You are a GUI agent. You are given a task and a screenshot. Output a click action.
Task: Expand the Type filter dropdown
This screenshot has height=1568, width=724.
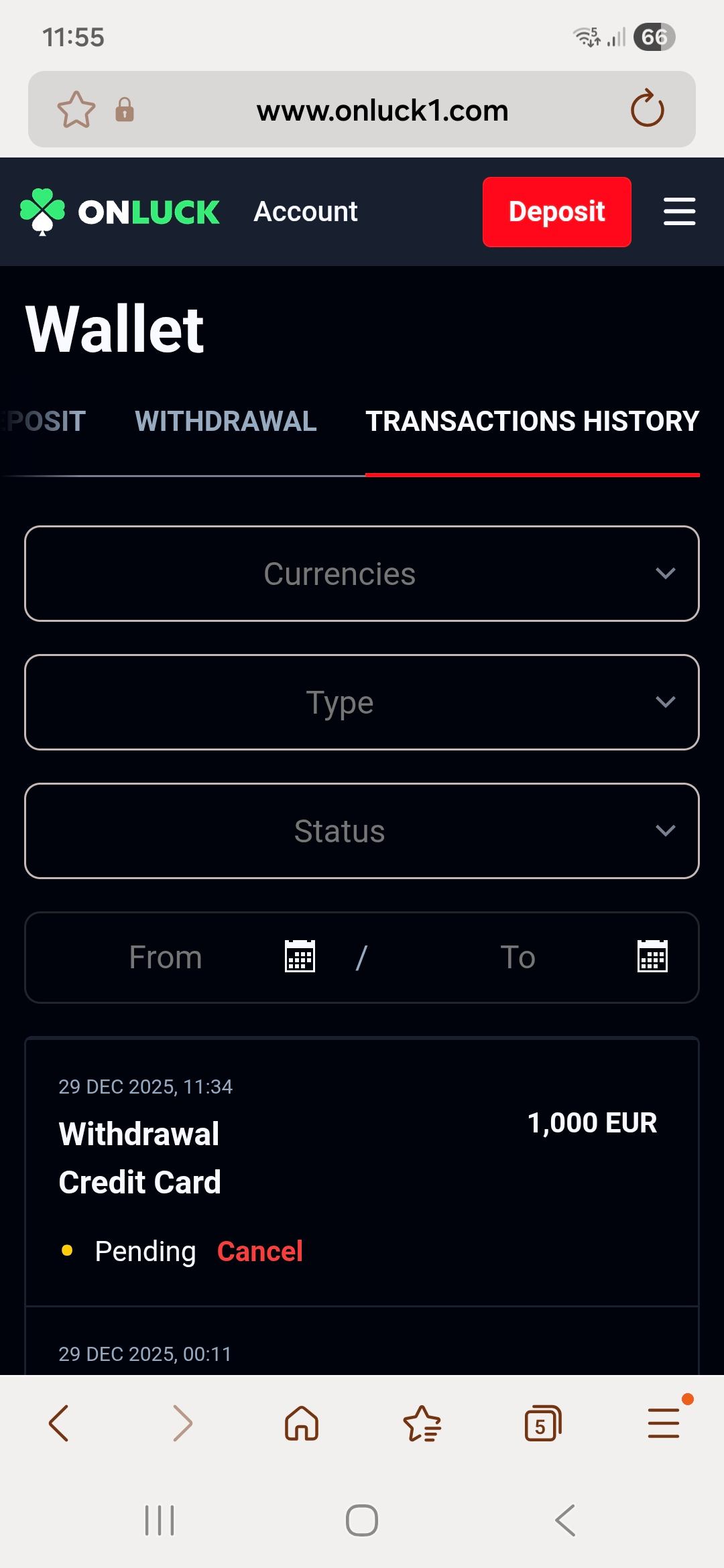(362, 702)
